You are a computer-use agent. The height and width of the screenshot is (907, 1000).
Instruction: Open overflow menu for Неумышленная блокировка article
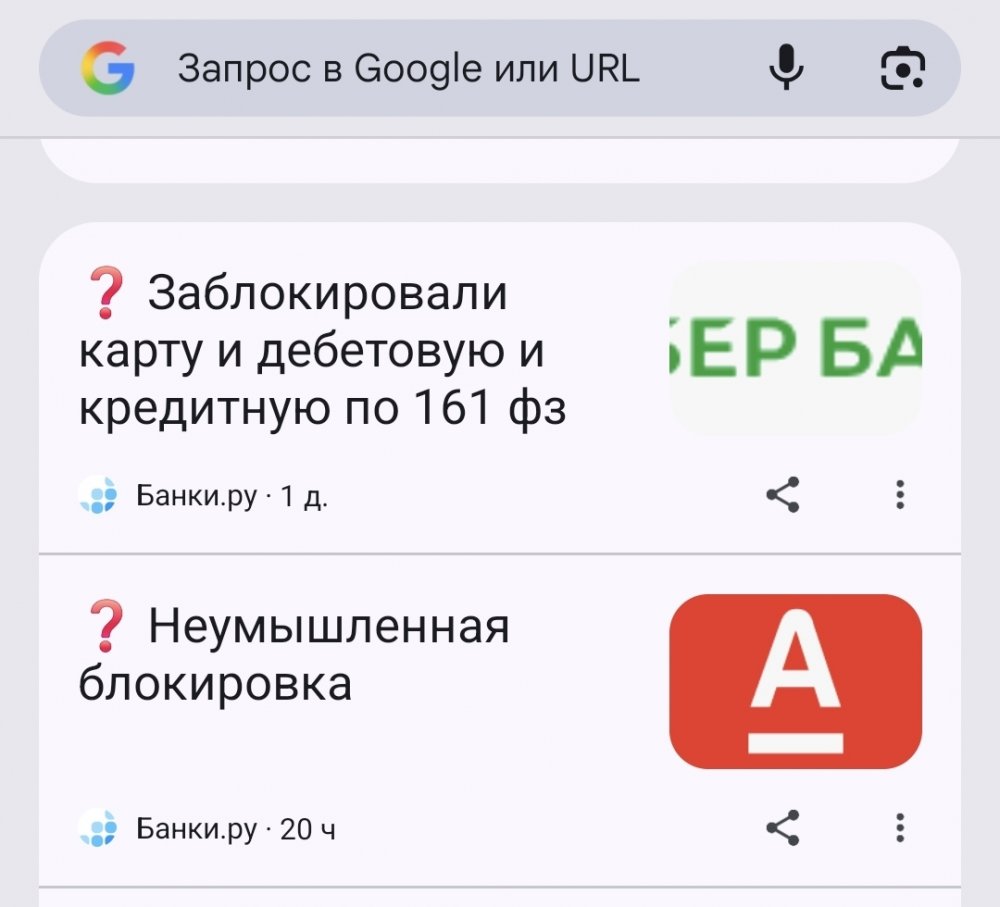coord(900,828)
